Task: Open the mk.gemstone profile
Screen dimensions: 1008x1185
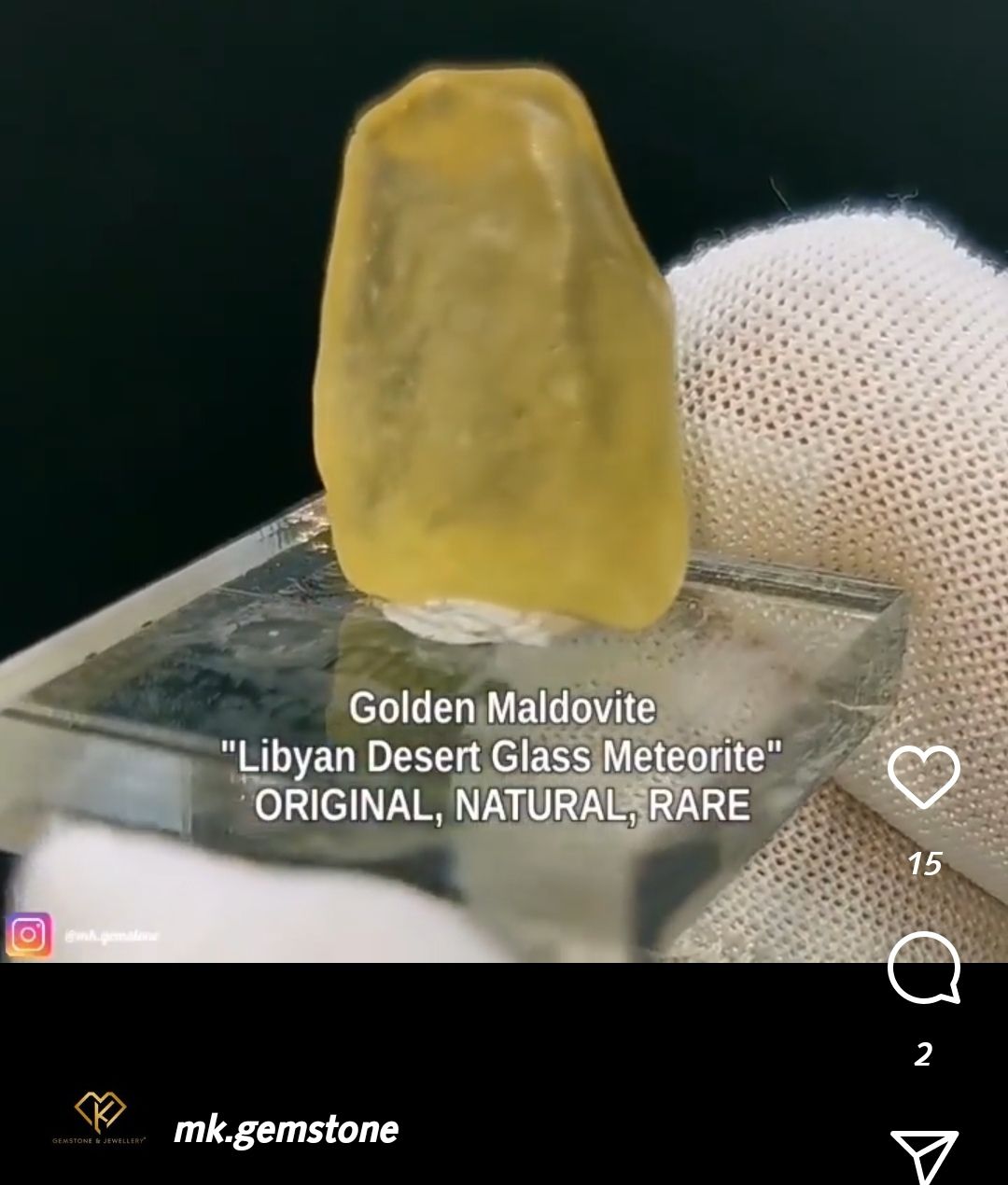Action: pos(286,1130)
